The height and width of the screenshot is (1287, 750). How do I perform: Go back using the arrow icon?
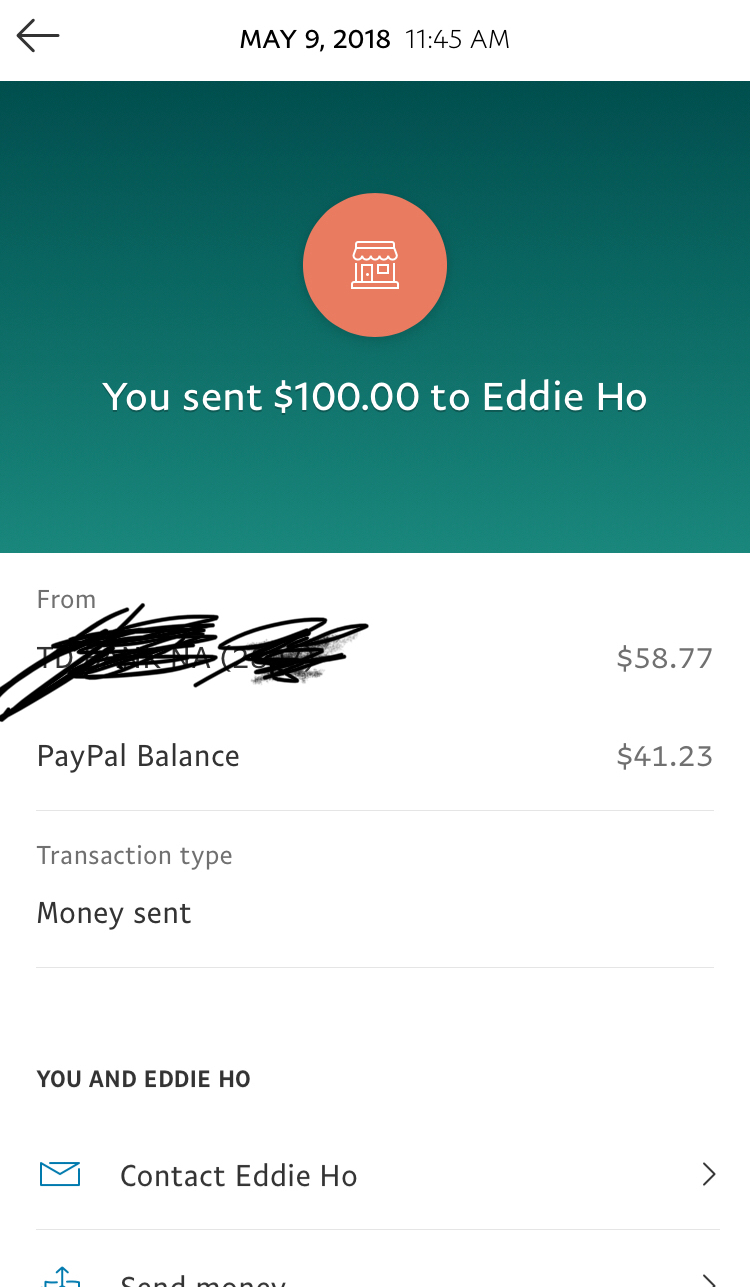click(x=38, y=37)
